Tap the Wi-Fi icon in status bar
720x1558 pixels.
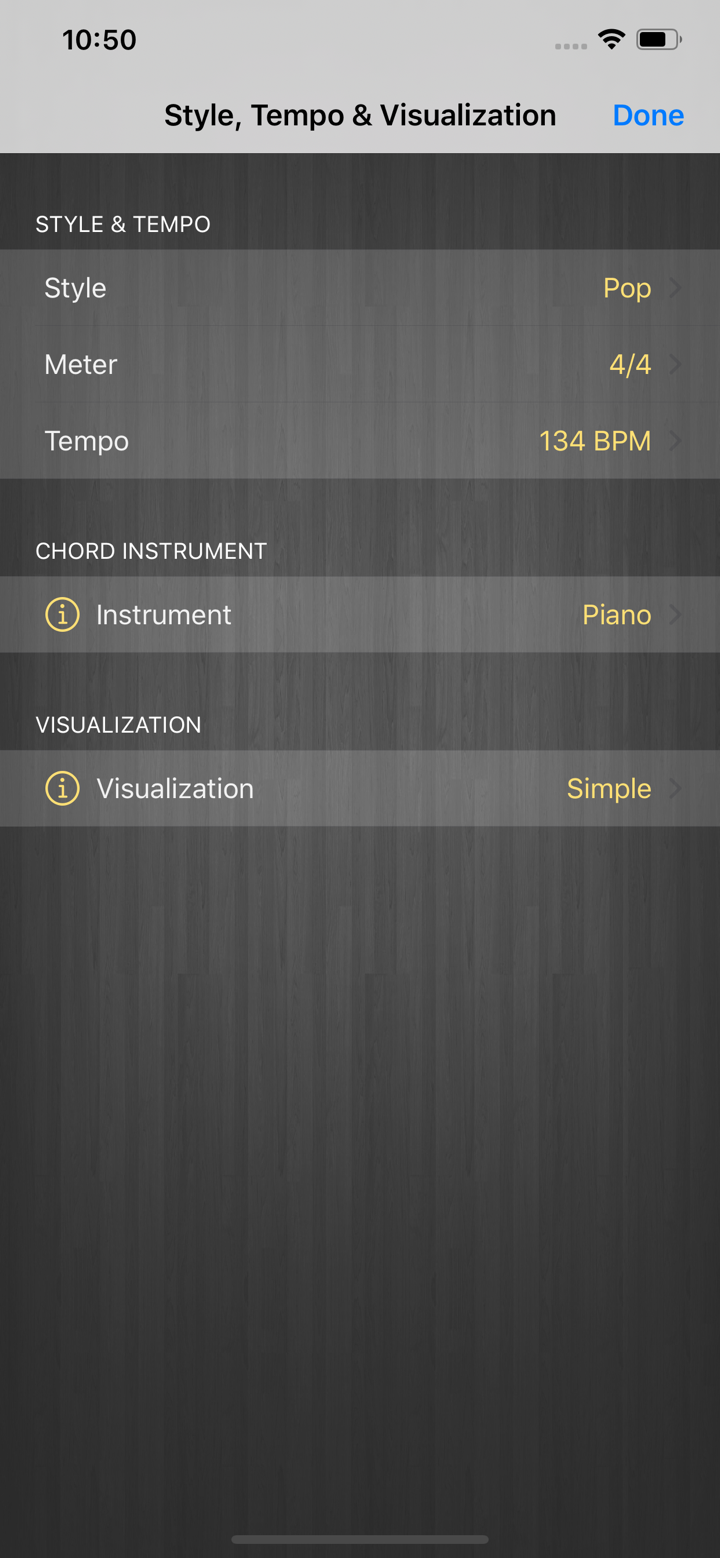point(613,40)
